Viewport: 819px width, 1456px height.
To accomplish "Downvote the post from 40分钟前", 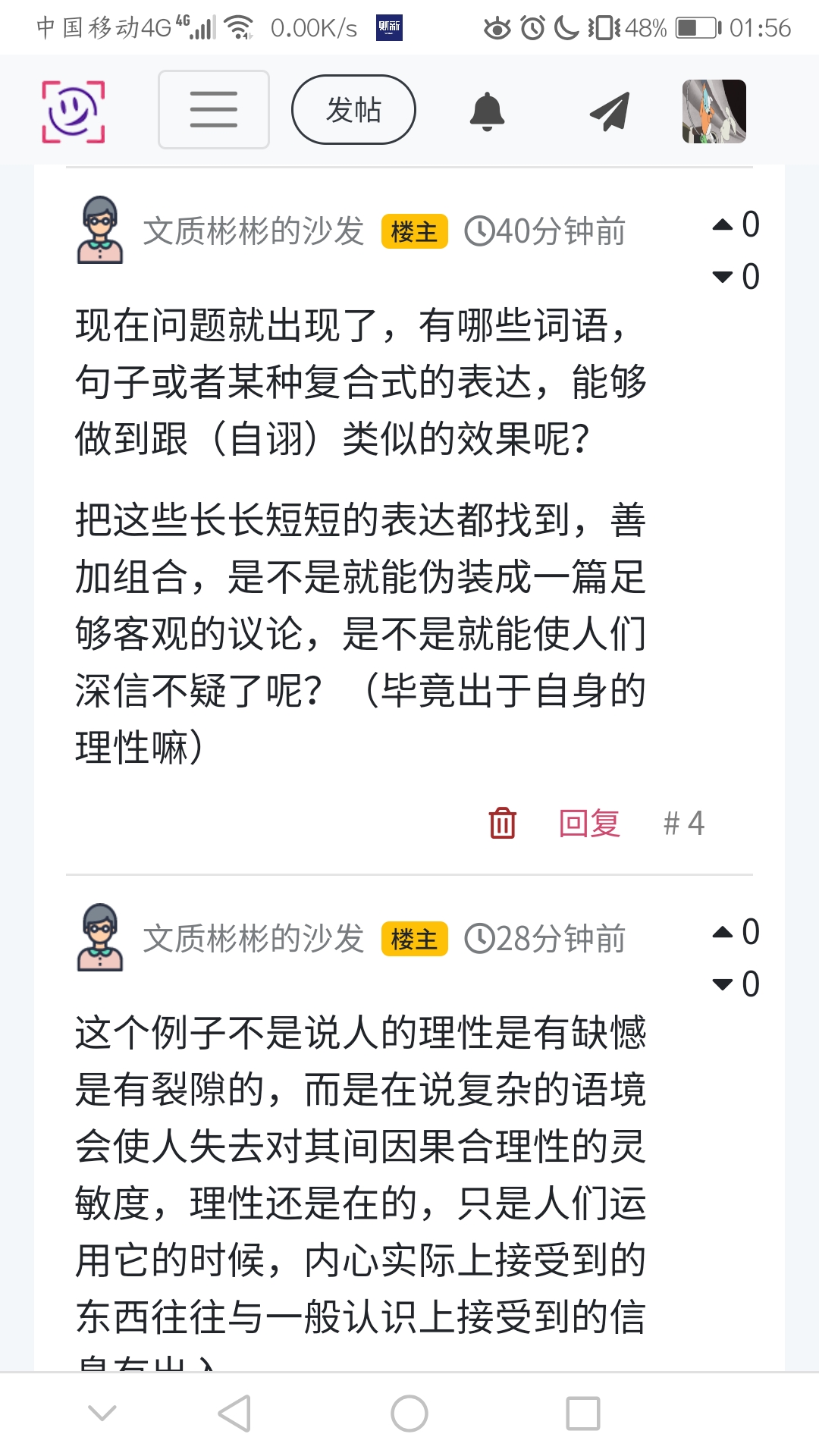I will coord(723,277).
